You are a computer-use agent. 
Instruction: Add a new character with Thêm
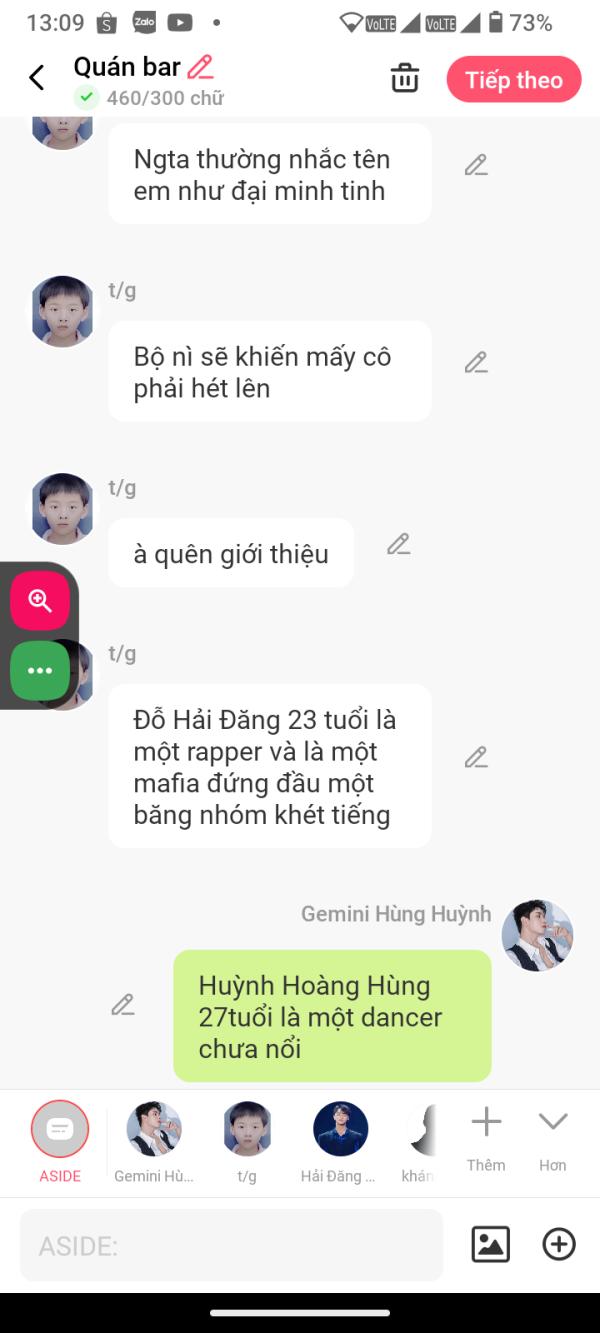pyautogui.click(x=486, y=1138)
